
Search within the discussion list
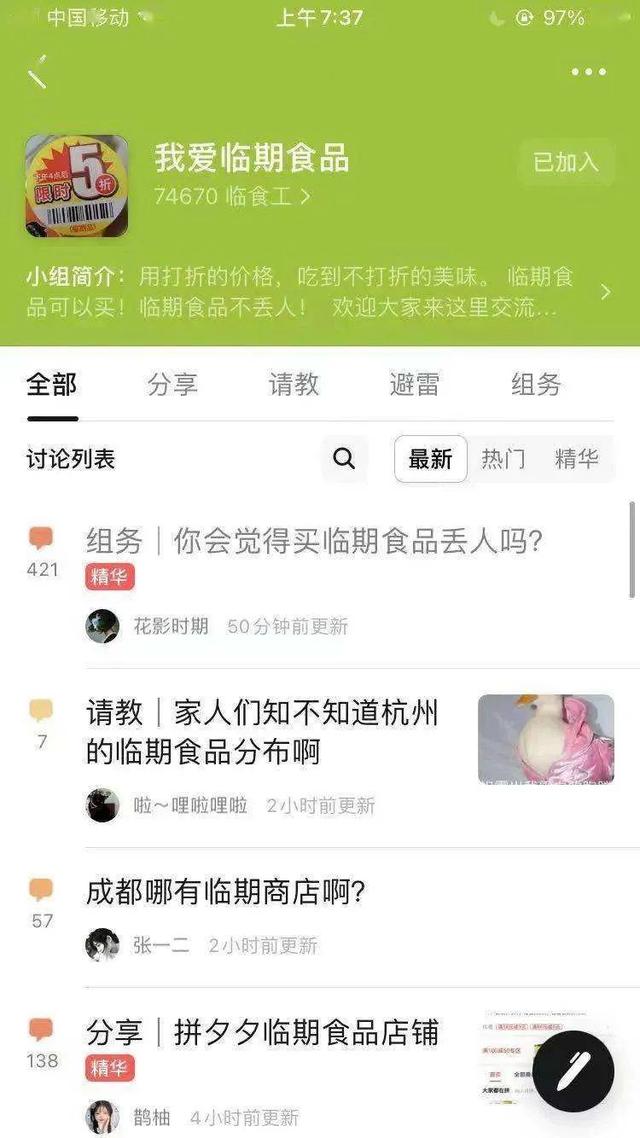(x=344, y=459)
